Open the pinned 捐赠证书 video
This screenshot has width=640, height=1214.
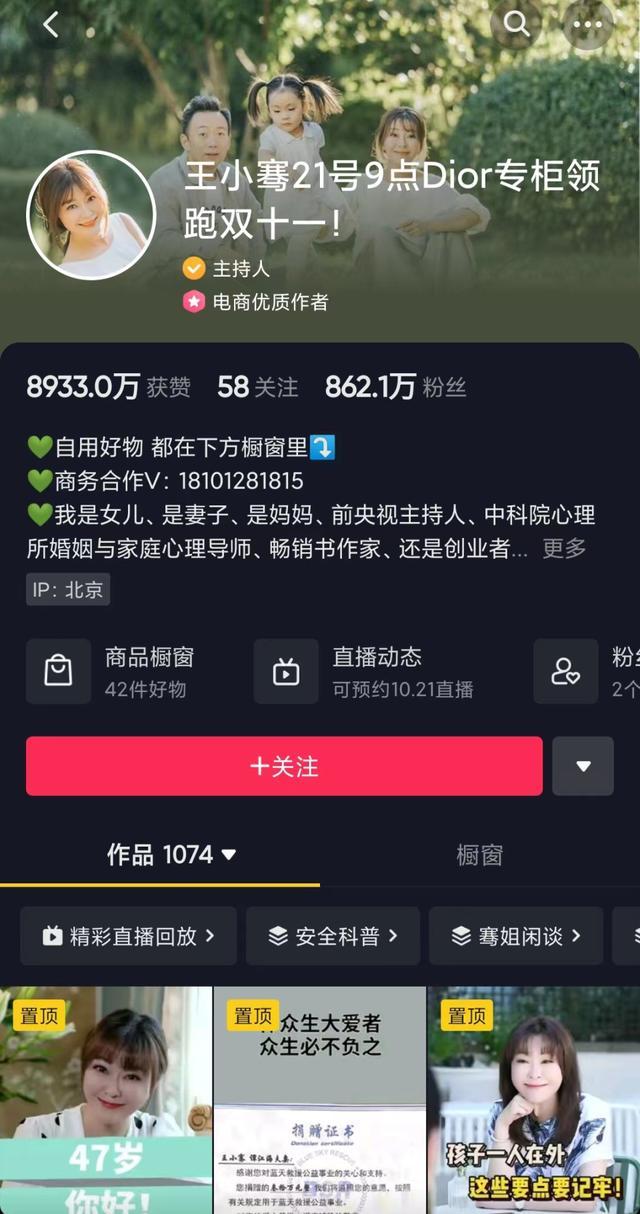[x=319, y=1100]
